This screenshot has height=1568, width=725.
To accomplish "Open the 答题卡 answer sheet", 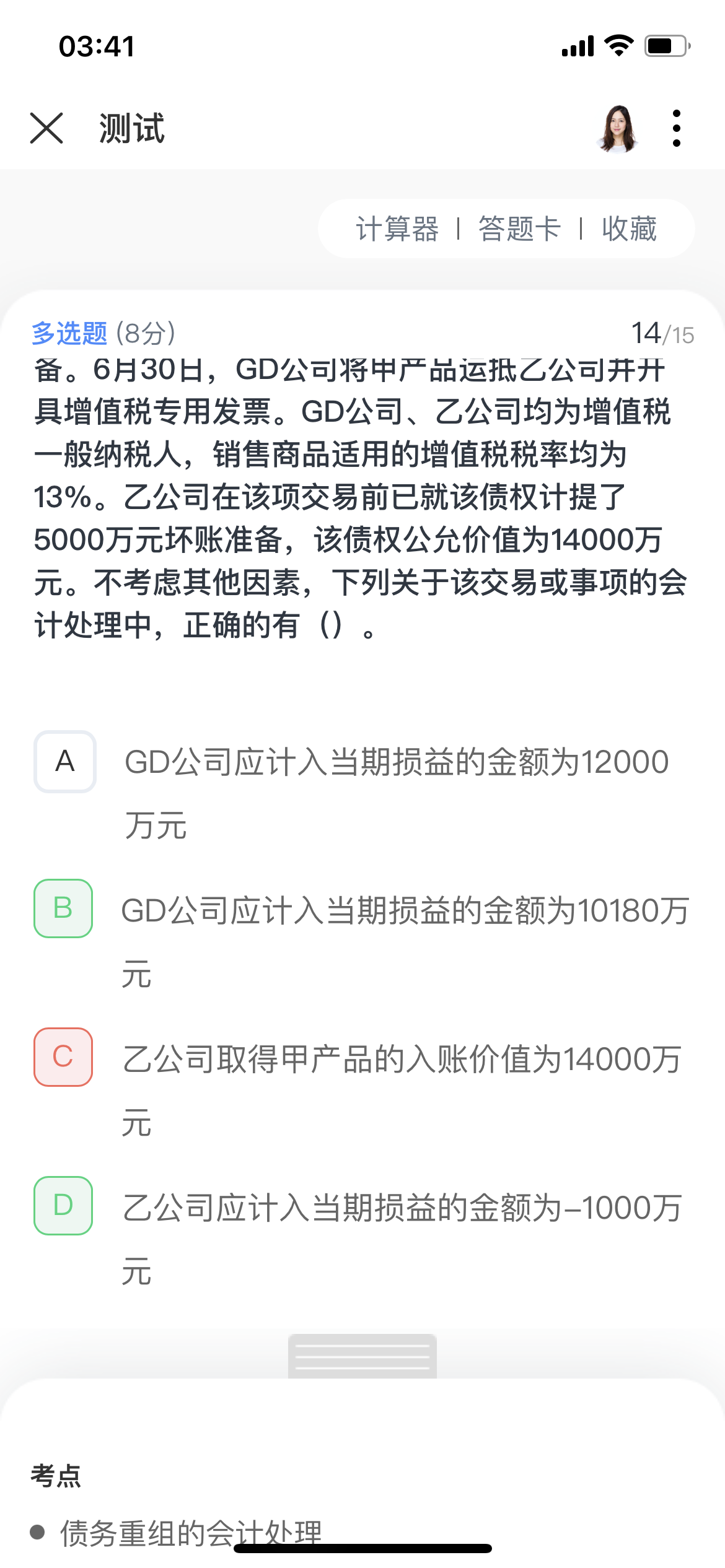I will pyautogui.click(x=519, y=229).
